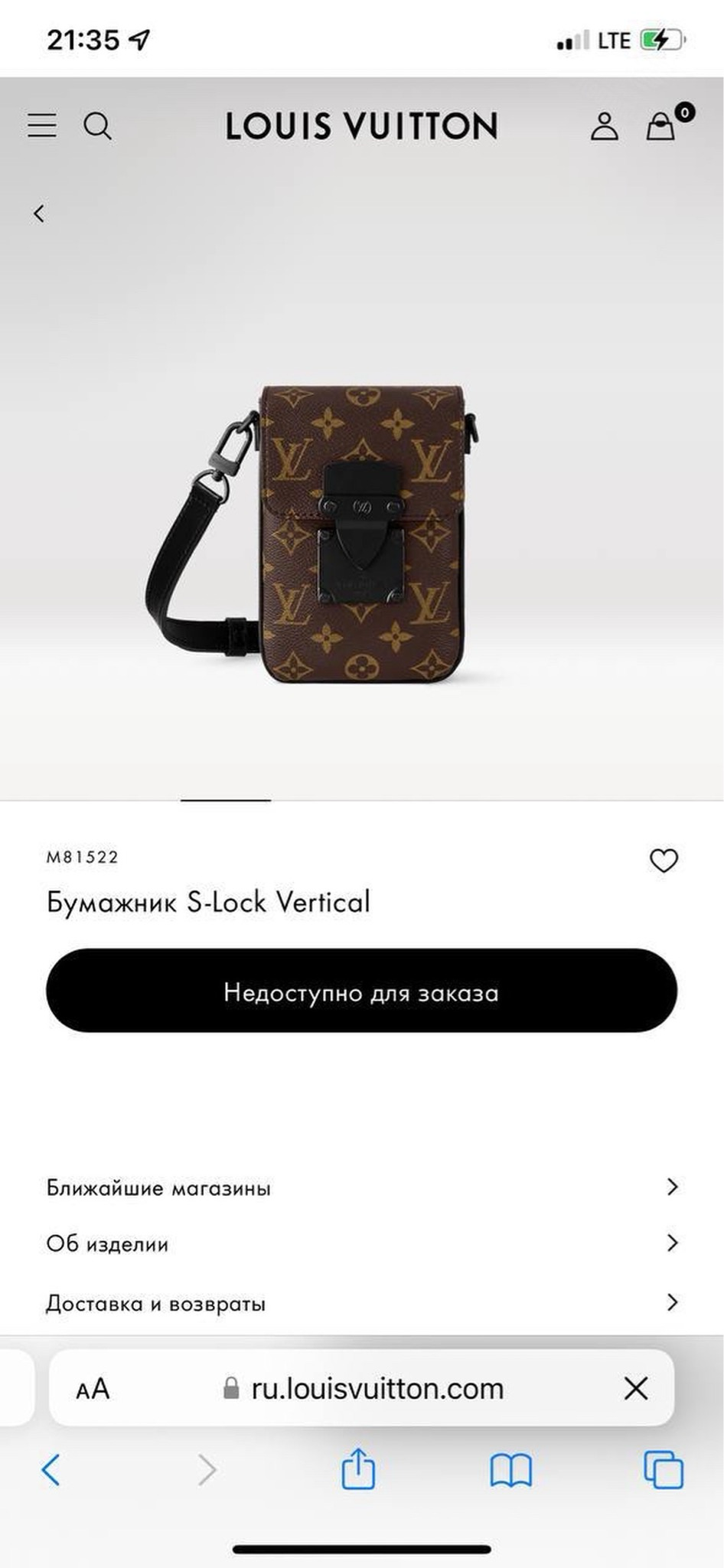The height and width of the screenshot is (1568, 724).
Task: Stop loading with the X in address bar
Action: click(636, 1388)
